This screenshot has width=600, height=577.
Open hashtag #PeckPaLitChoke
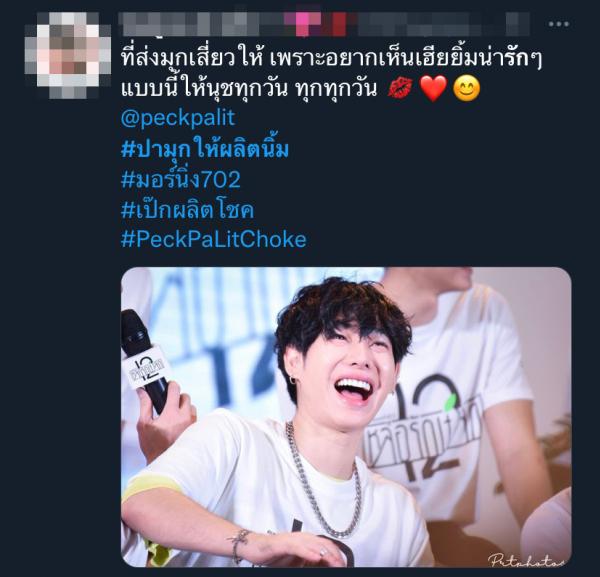point(213,240)
